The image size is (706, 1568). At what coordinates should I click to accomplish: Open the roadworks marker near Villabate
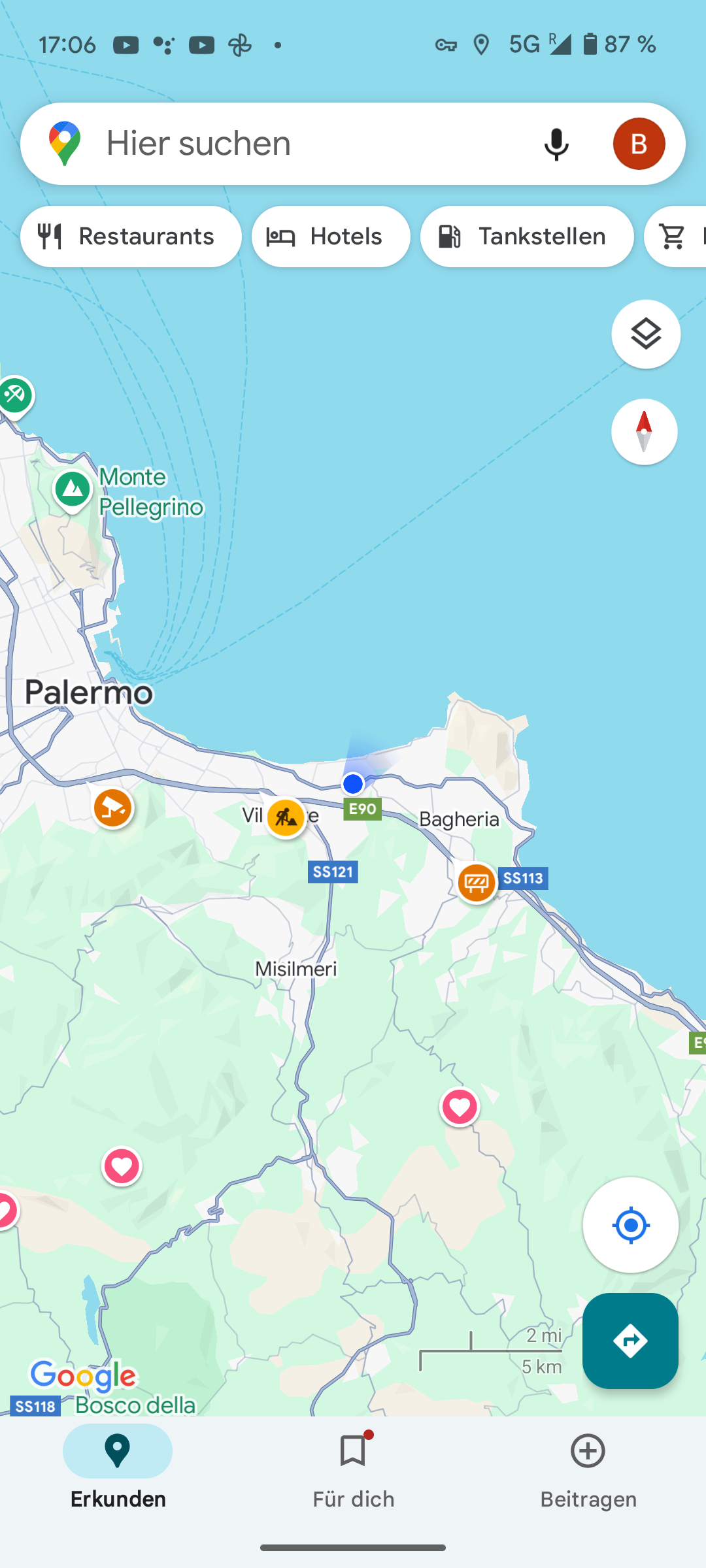coord(286,817)
